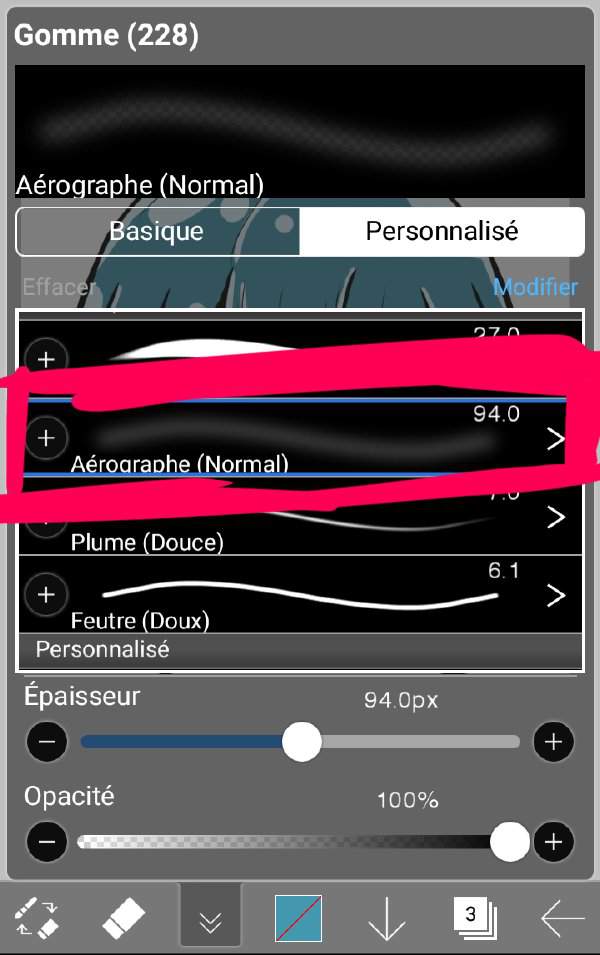Adjust the Épaisseur slider
This screenshot has width=600, height=955.
pos(301,742)
